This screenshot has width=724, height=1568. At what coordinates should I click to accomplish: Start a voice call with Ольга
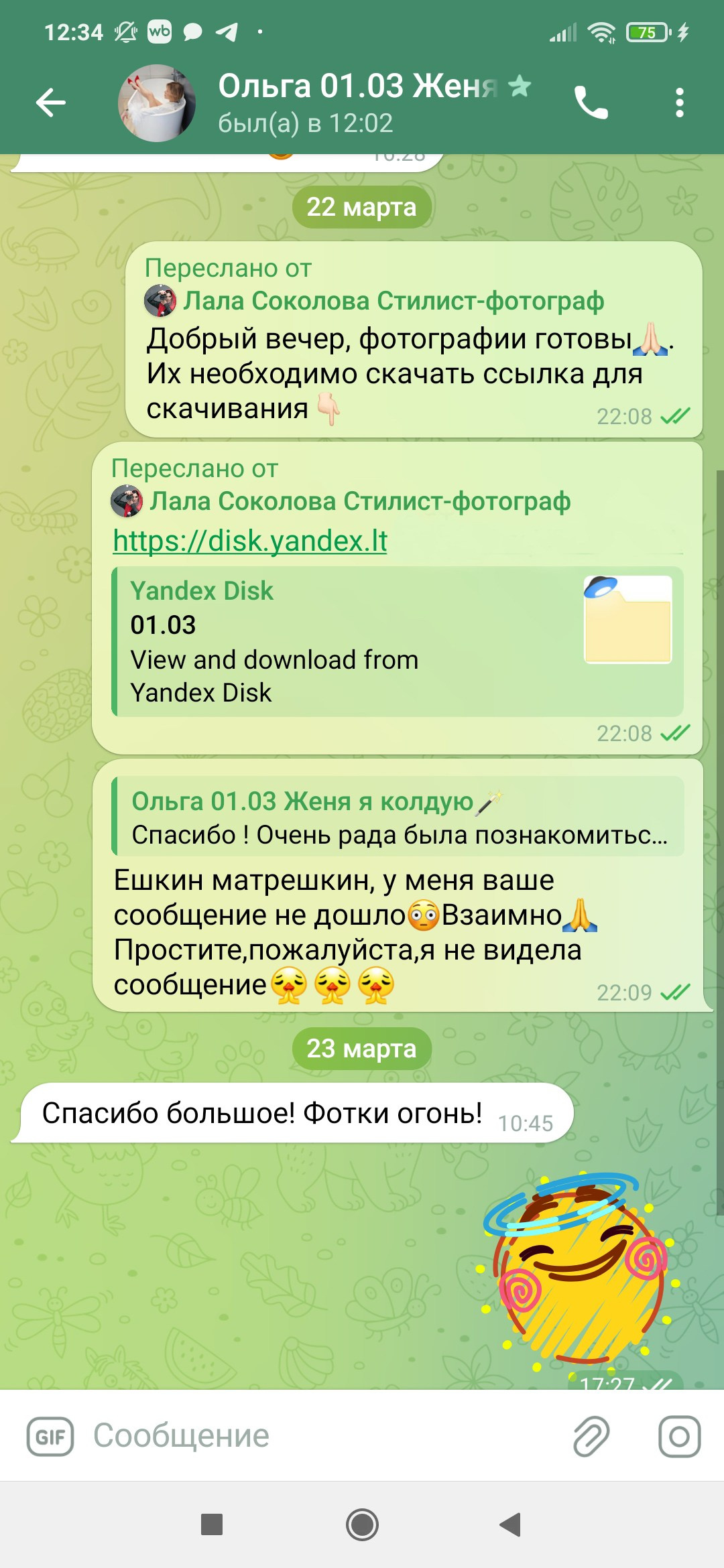coord(591,103)
